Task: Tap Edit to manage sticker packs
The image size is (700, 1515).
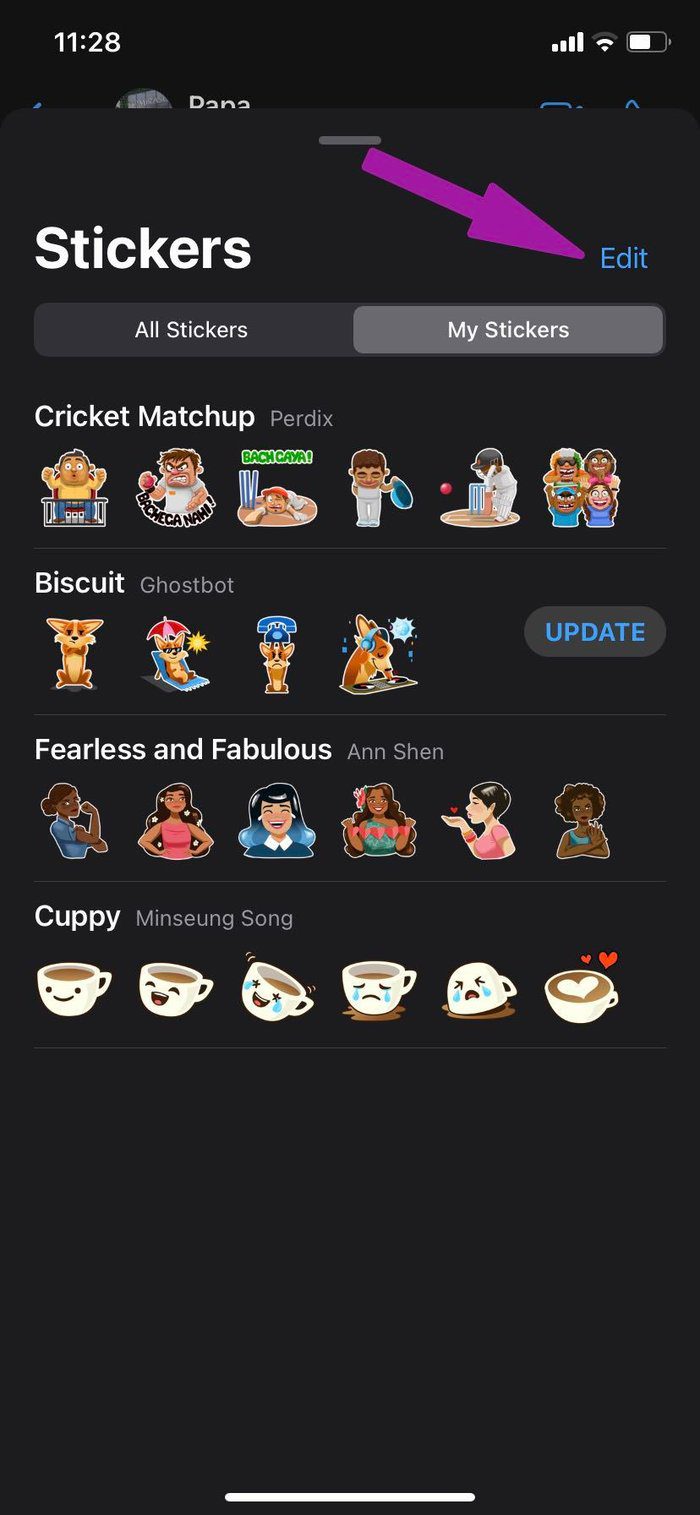Action: (623, 258)
